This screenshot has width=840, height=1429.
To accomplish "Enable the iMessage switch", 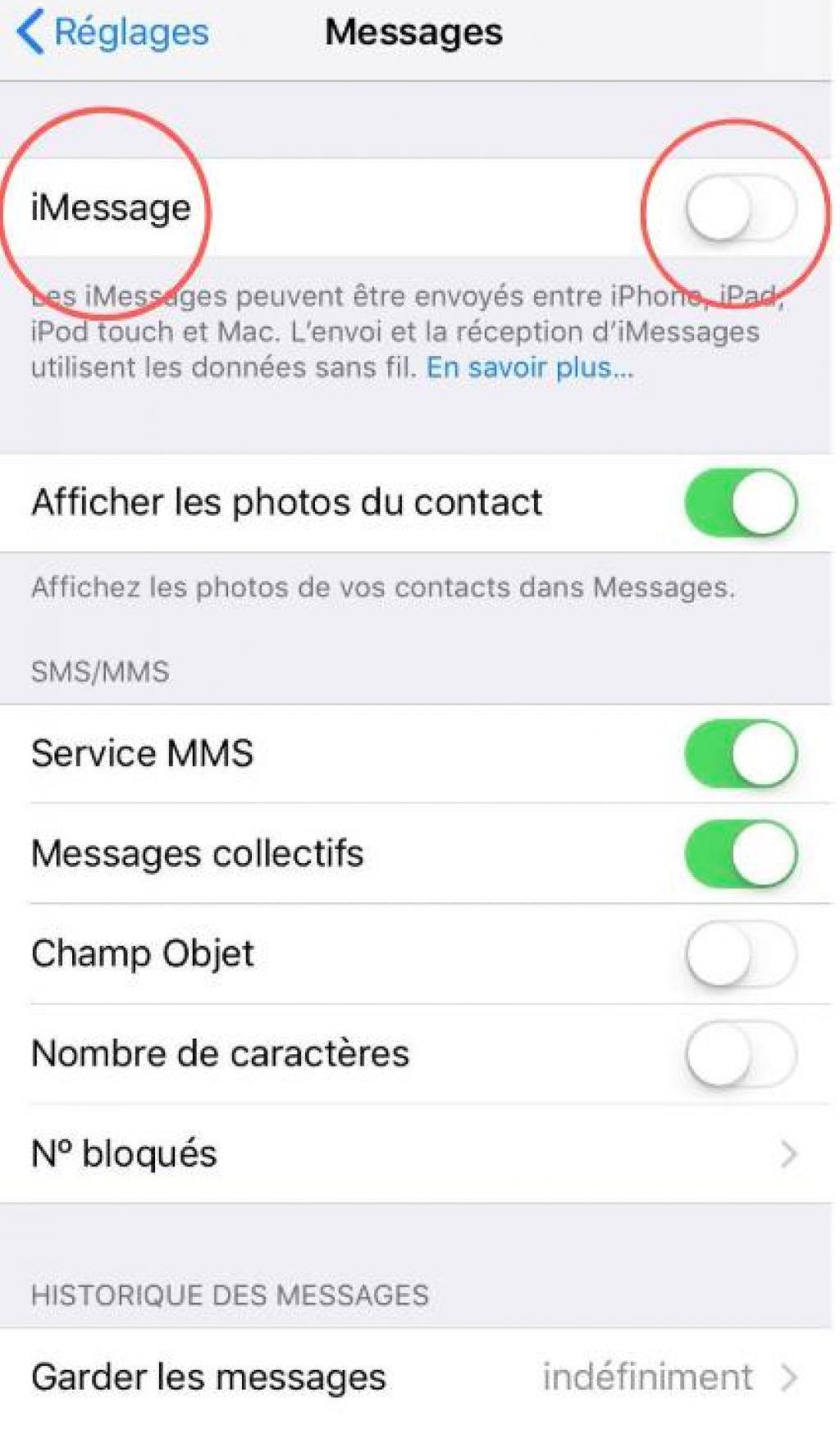I will coord(741,208).
